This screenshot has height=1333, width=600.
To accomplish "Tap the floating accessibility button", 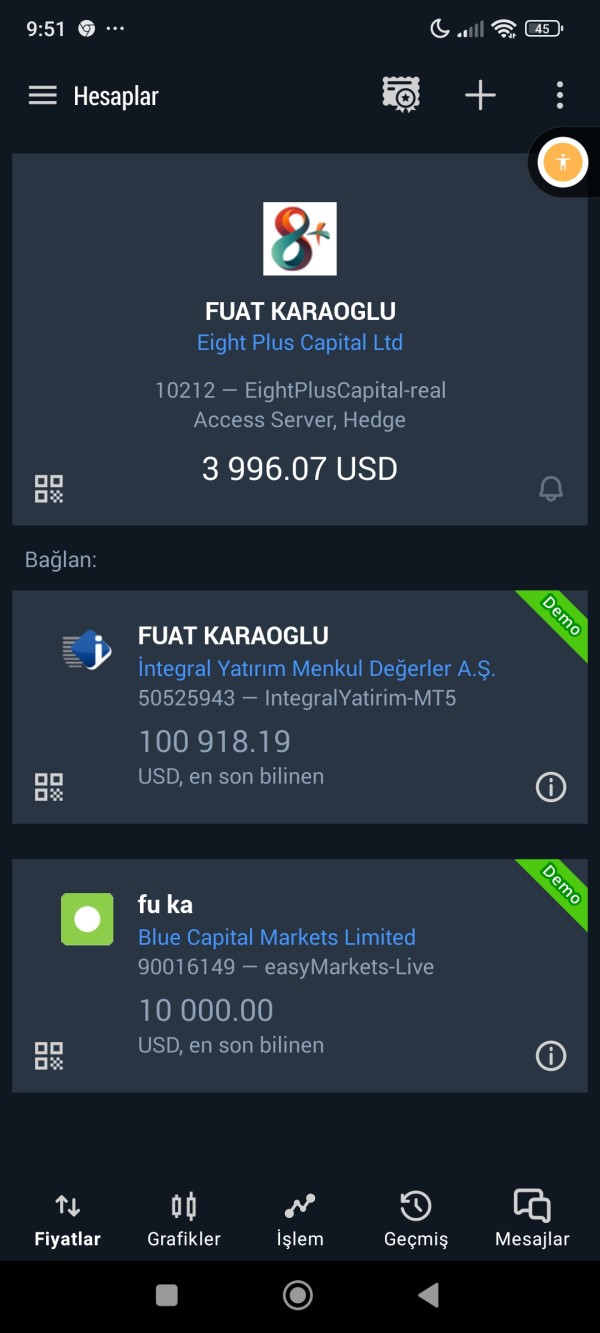I will [562, 162].
